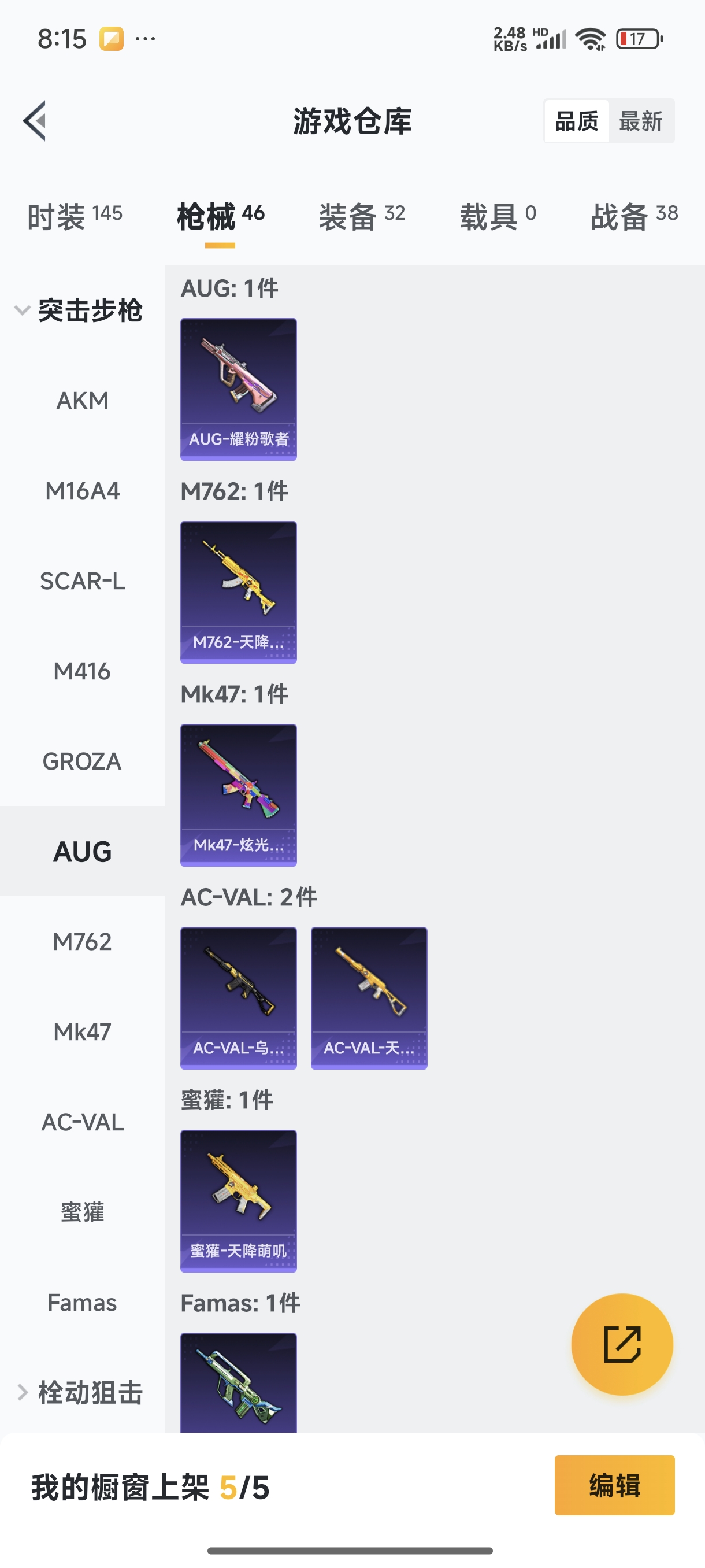Screen dimensions: 705x1568
Task: Switch to the 载具 tab
Action: [498, 216]
